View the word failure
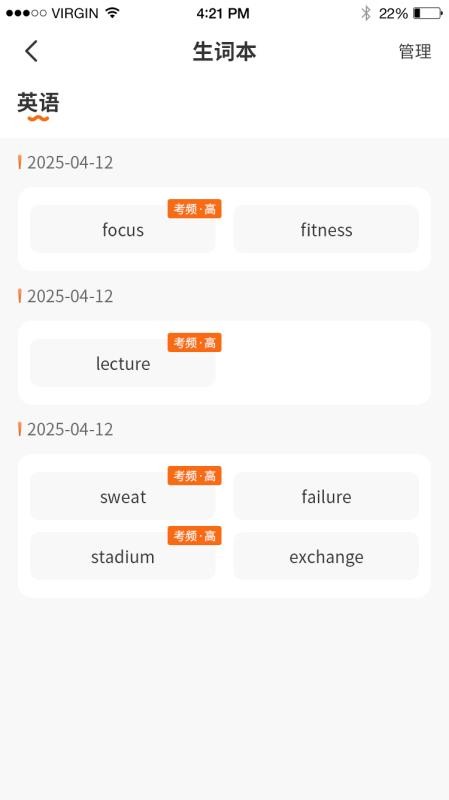Viewport: 449px width, 800px height. (326, 496)
